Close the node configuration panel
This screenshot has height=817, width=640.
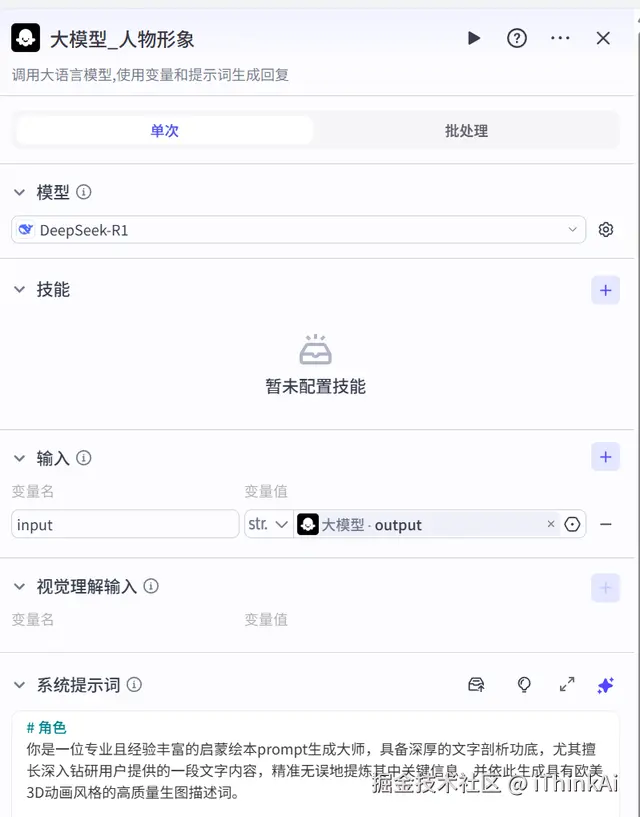pyautogui.click(x=603, y=38)
